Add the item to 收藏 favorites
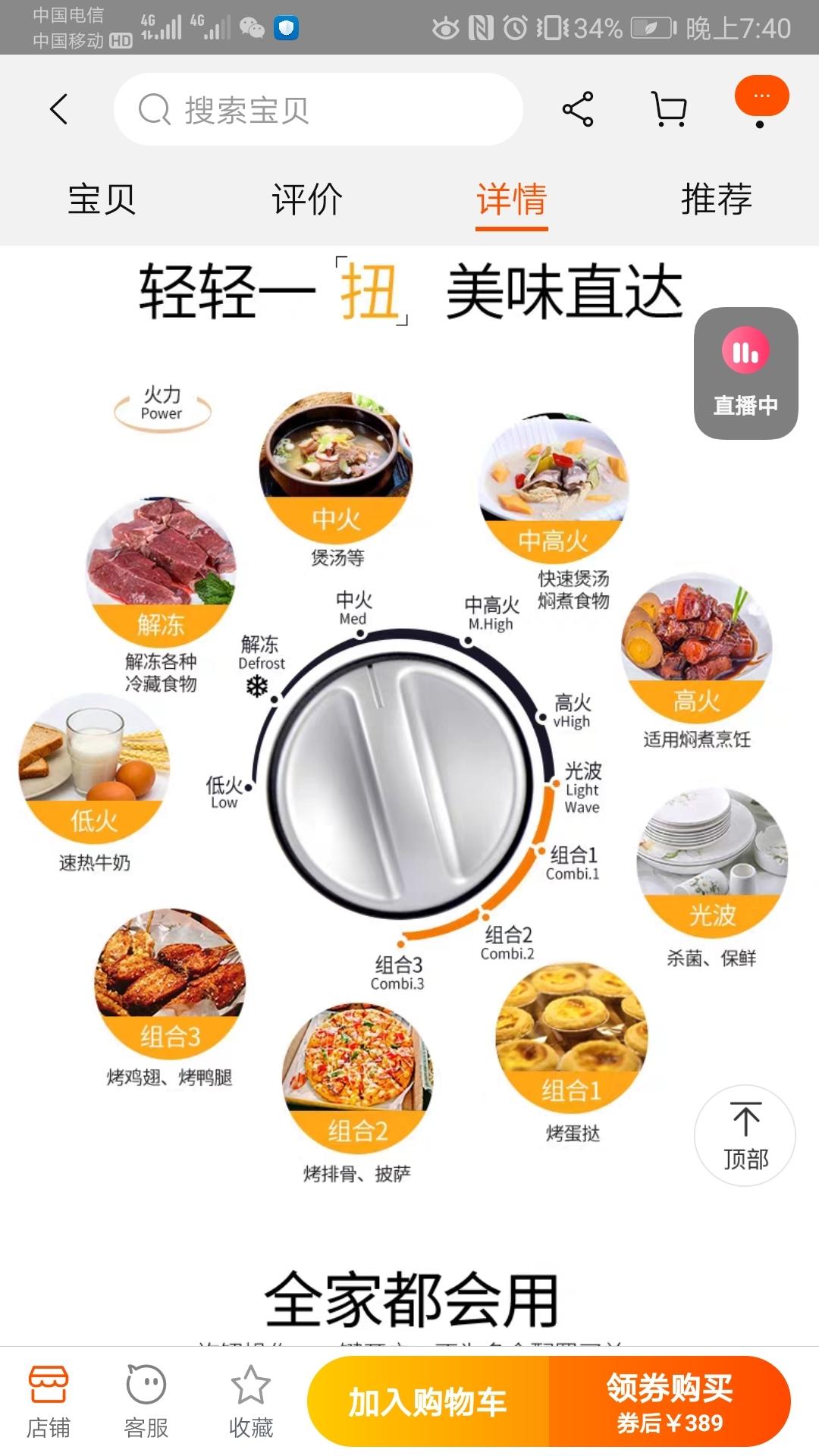 pos(250,1401)
